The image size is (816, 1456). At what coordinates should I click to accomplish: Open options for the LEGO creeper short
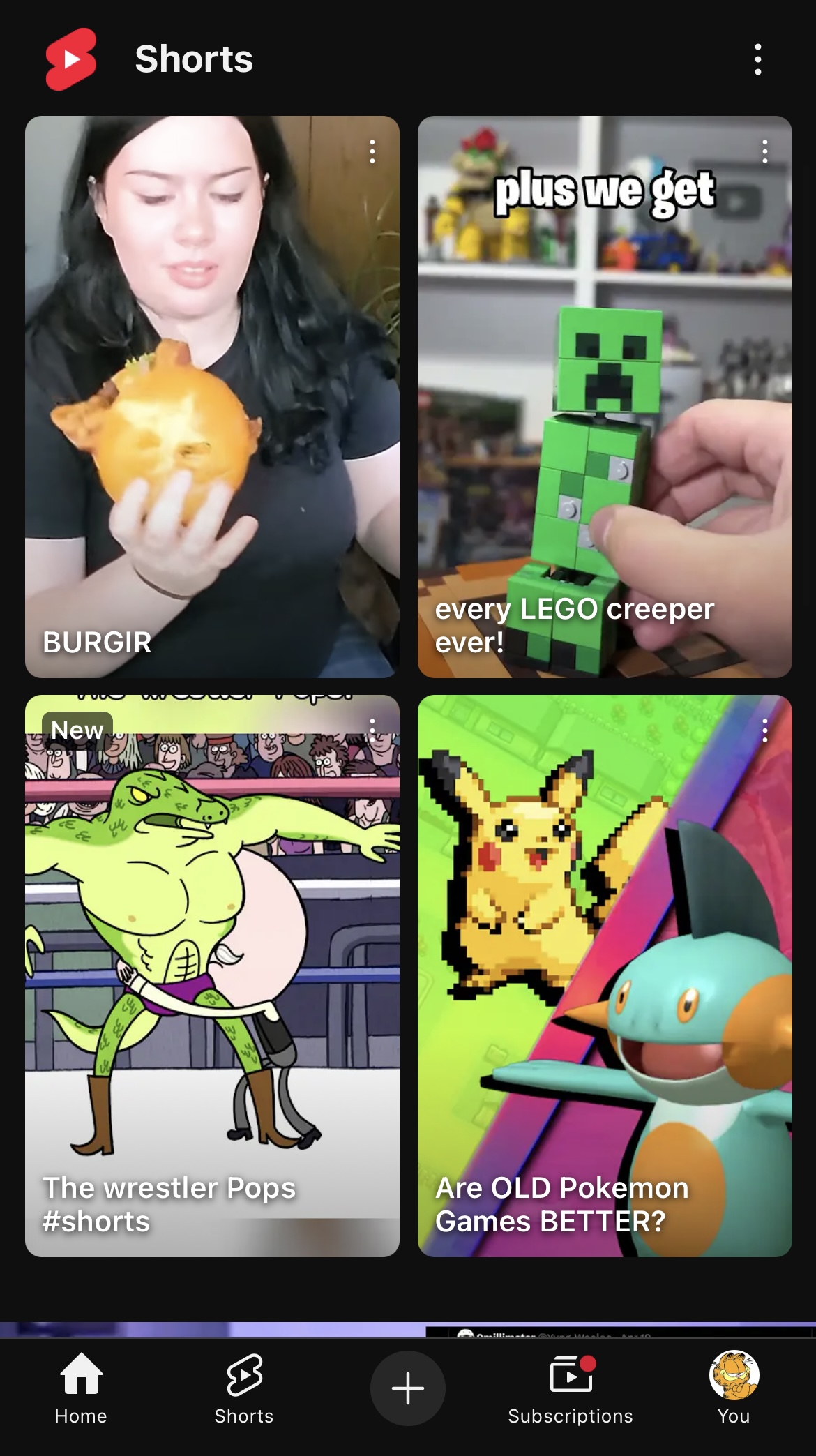pos(765,151)
